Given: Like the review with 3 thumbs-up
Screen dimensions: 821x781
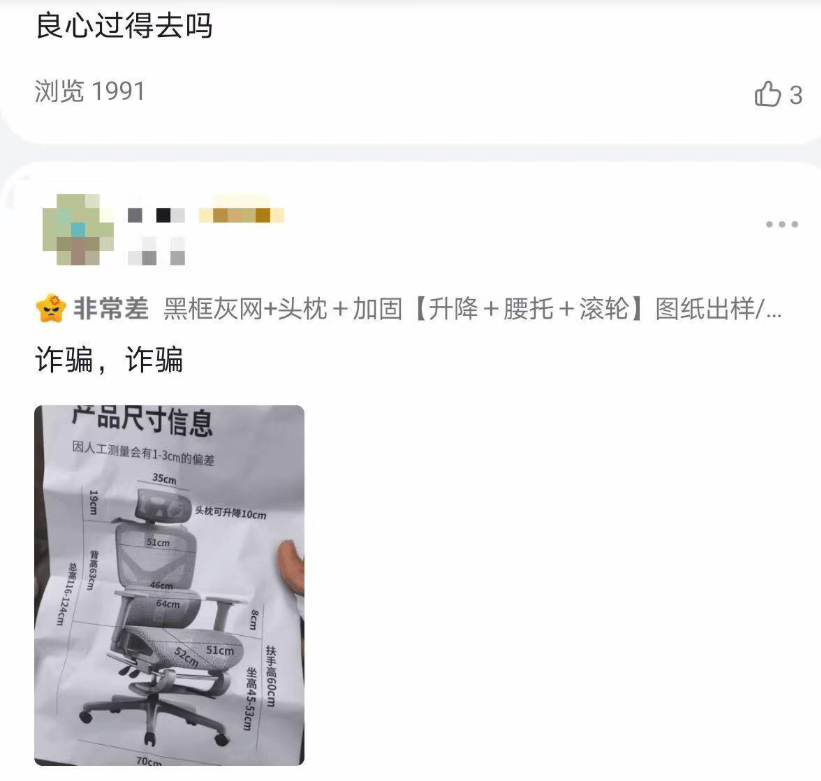Looking at the screenshot, I should (x=768, y=94).
